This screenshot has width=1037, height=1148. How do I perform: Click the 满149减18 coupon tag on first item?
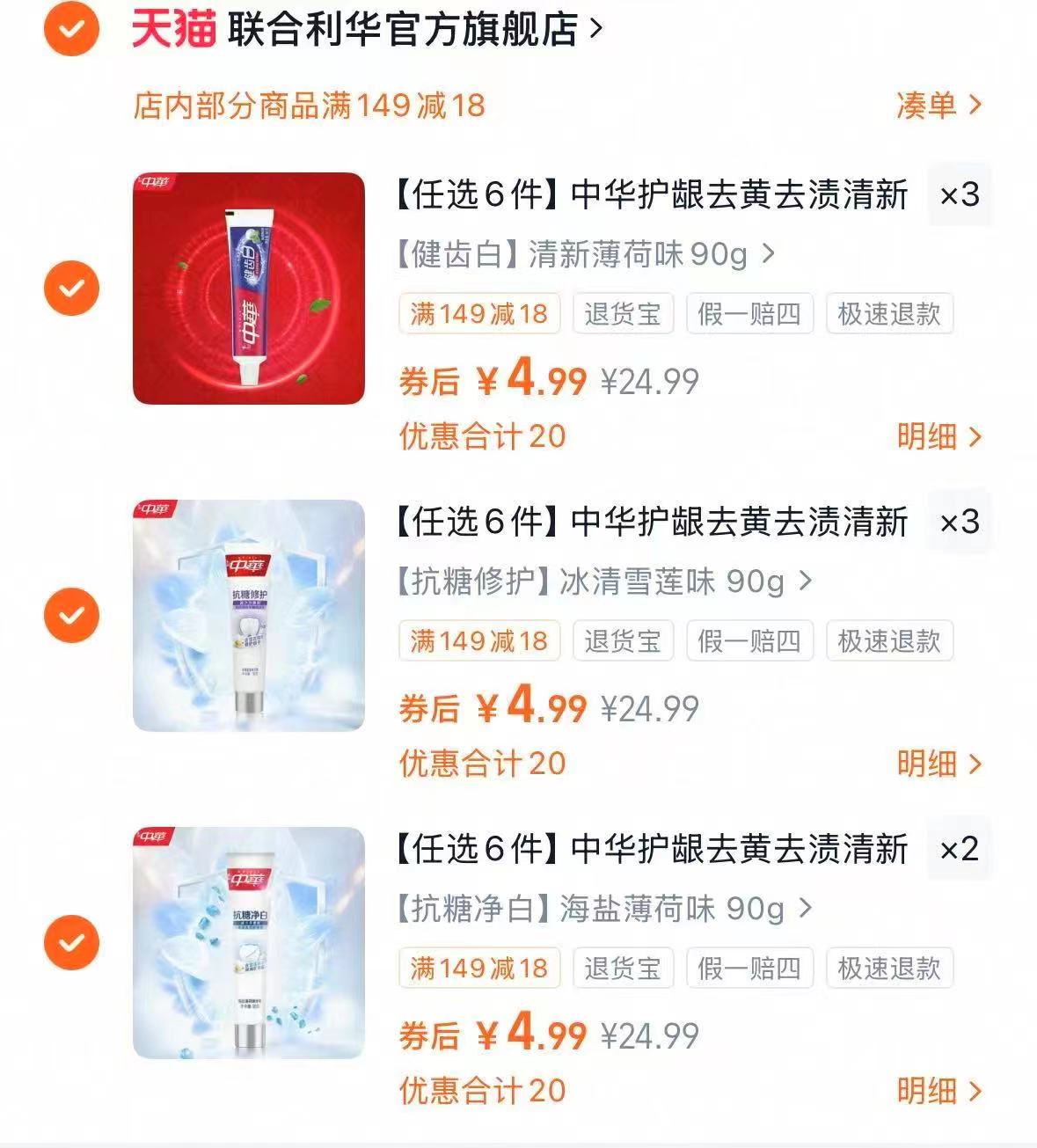pos(479,314)
